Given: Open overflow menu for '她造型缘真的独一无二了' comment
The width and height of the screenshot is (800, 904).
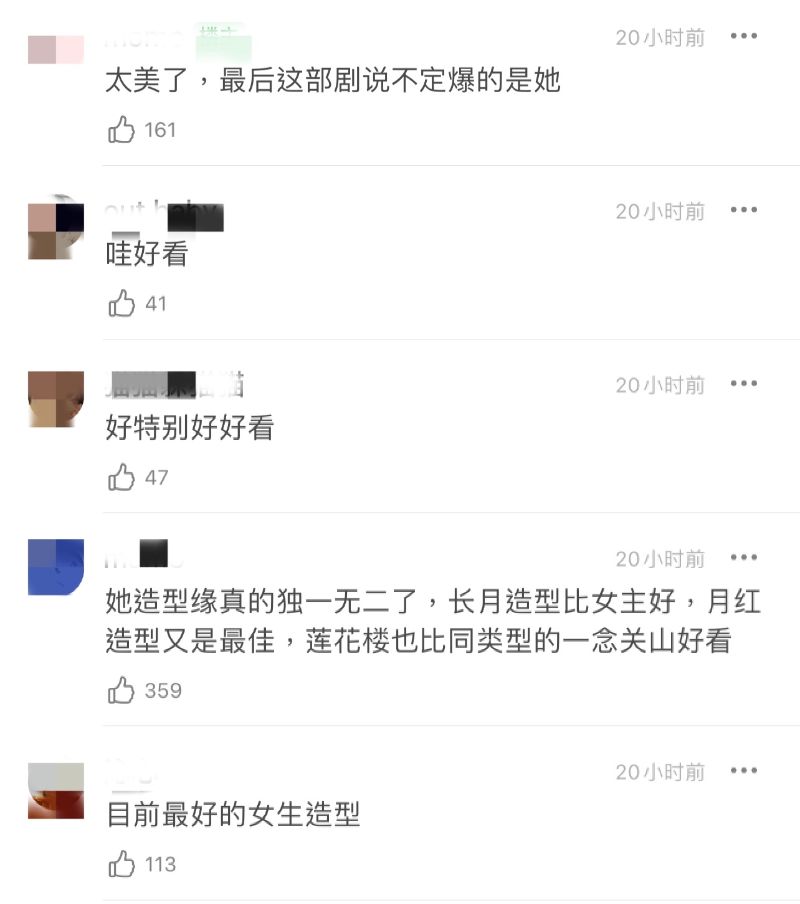Looking at the screenshot, I should [743, 558].
